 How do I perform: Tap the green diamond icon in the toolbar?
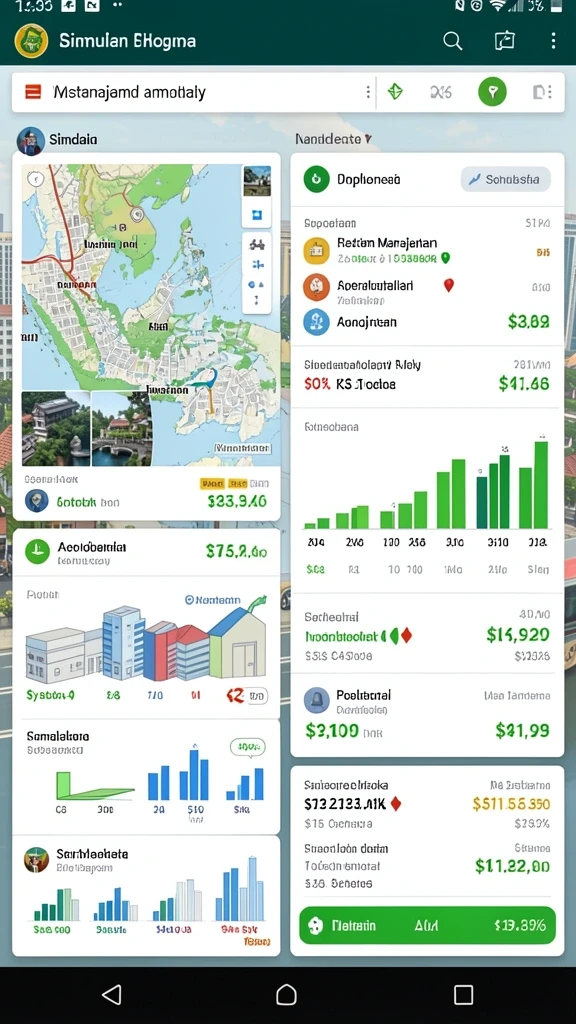point(395,92)
